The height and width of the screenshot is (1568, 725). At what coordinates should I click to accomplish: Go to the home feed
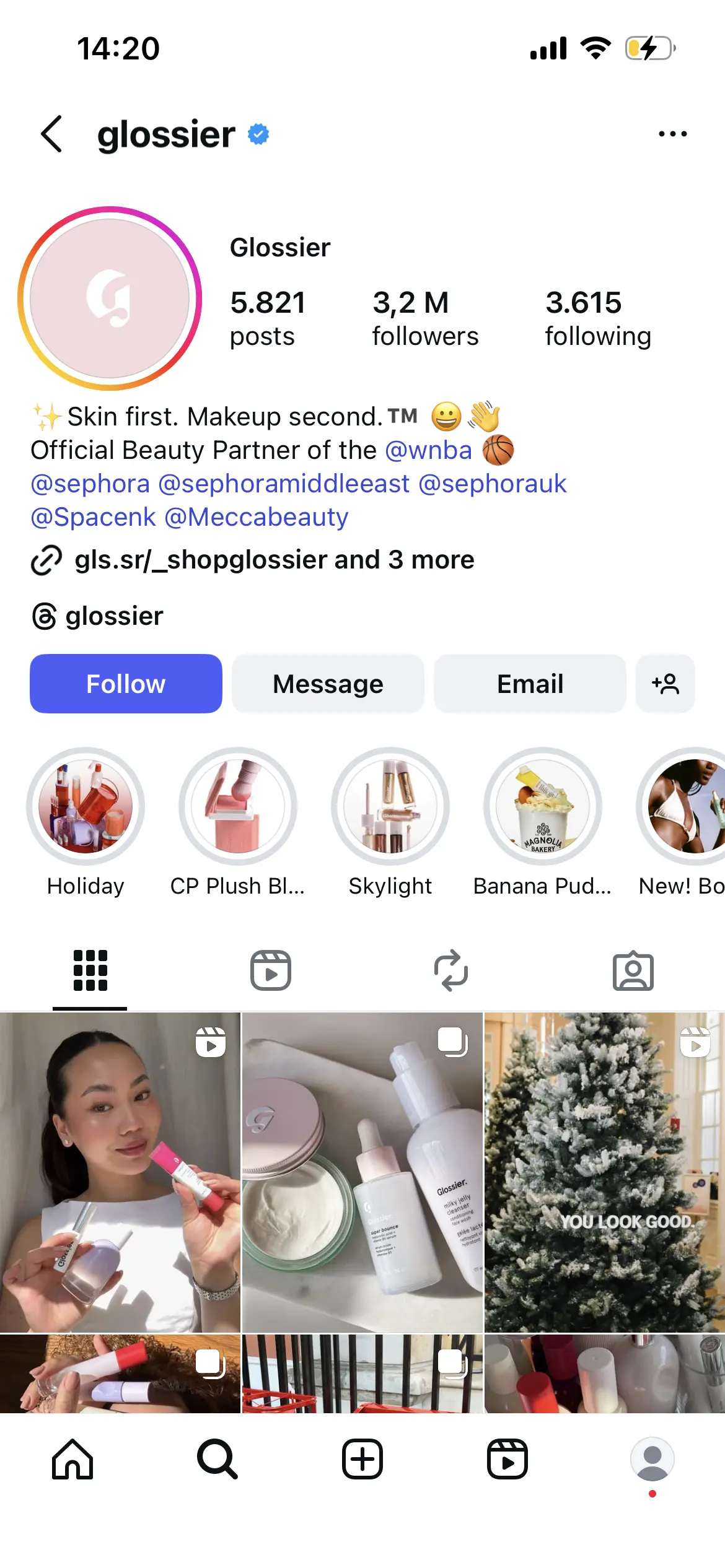[72, 1459]
